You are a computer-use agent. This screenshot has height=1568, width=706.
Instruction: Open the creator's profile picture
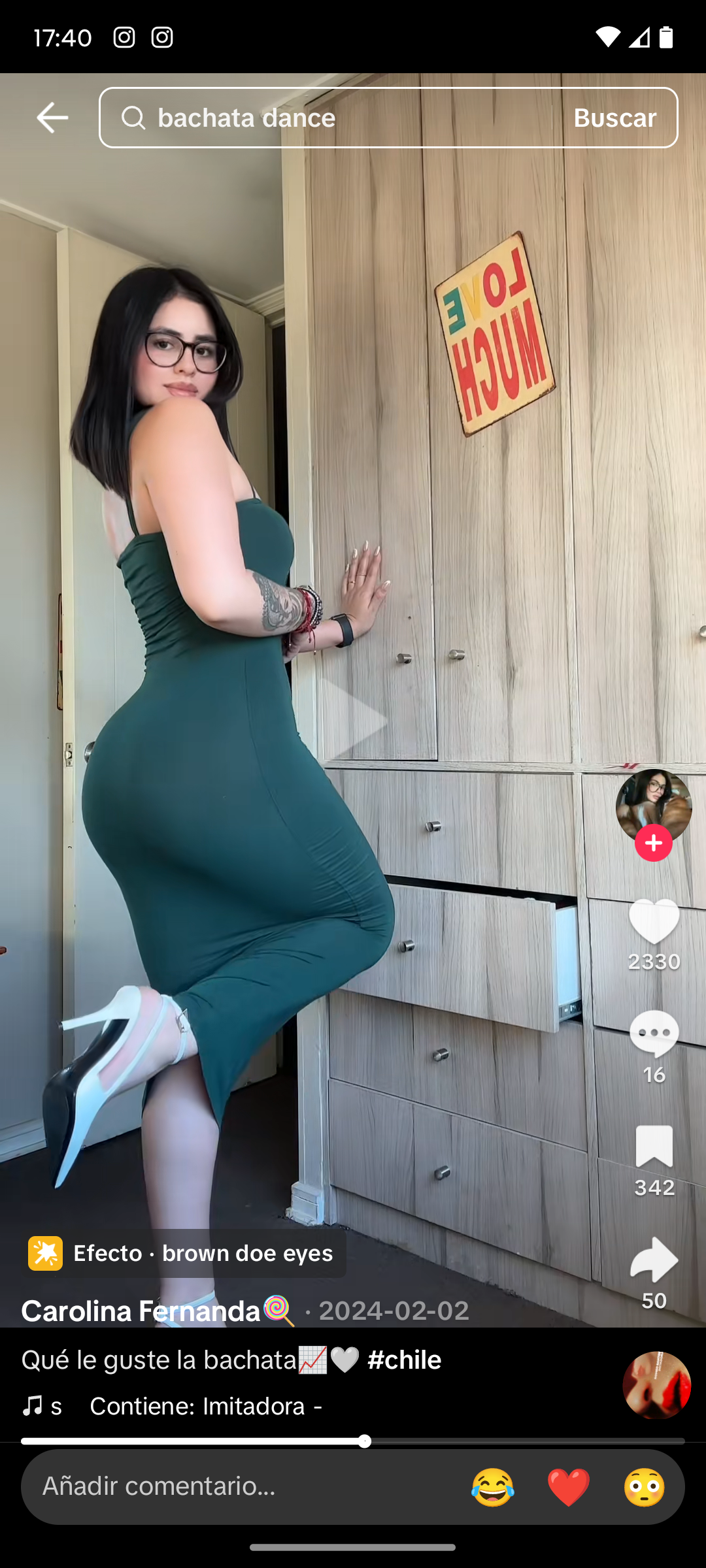click(x=654, y=806)
